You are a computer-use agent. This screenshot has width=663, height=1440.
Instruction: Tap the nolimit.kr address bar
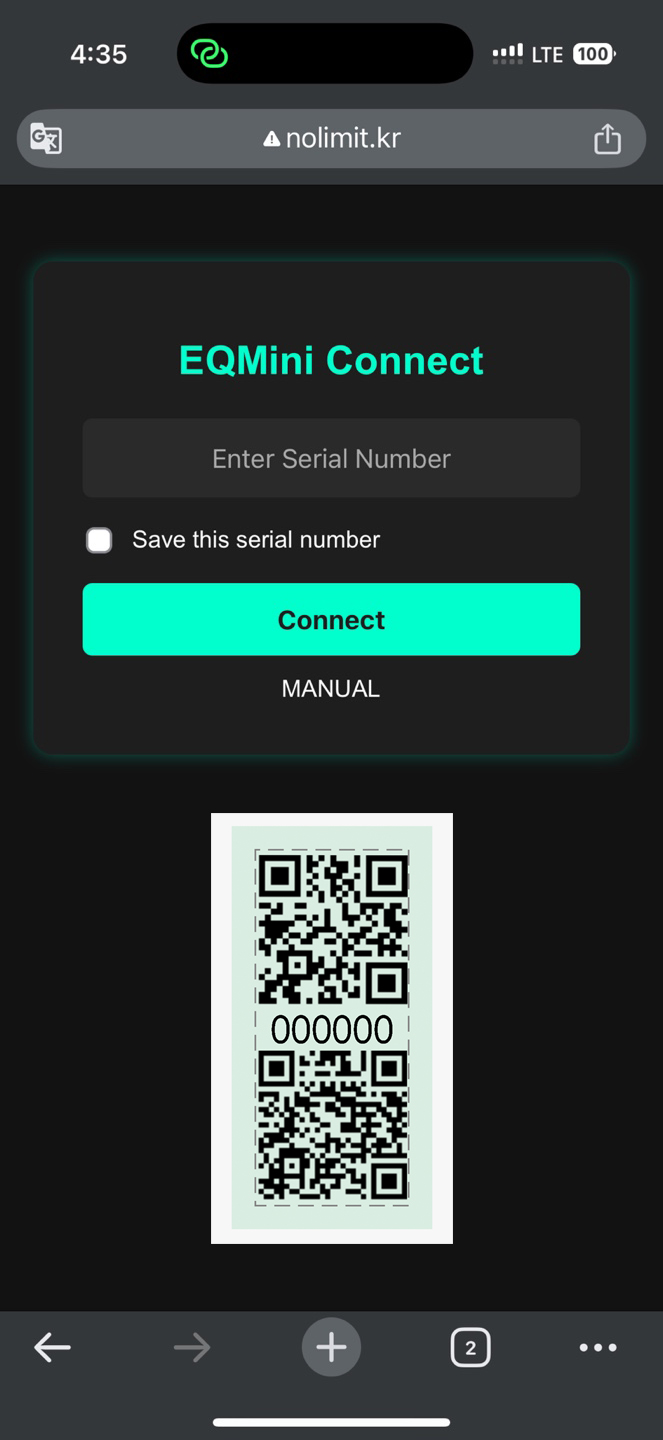331,138
